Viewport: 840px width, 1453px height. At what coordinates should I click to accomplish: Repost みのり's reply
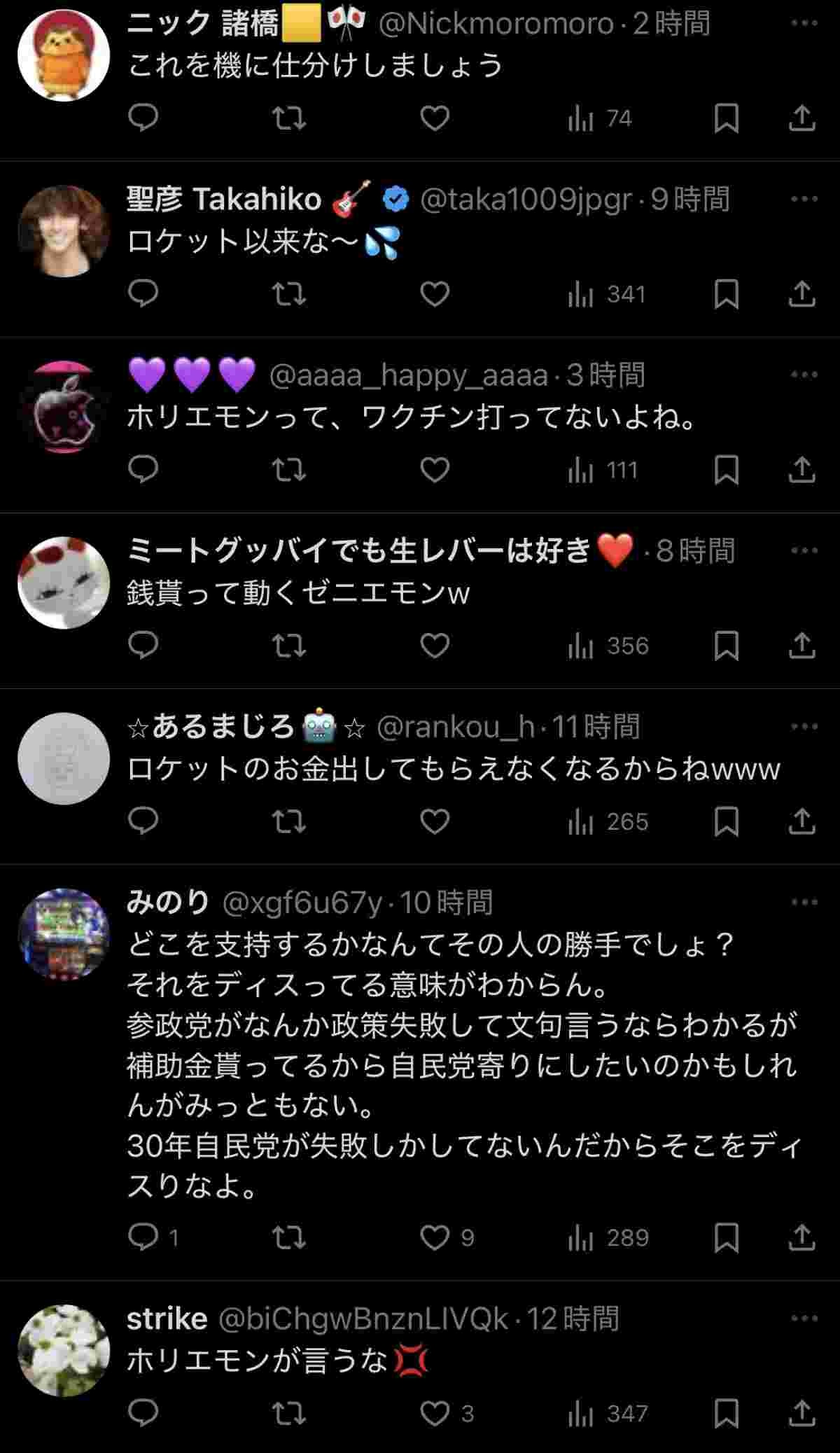(288, 1238)
